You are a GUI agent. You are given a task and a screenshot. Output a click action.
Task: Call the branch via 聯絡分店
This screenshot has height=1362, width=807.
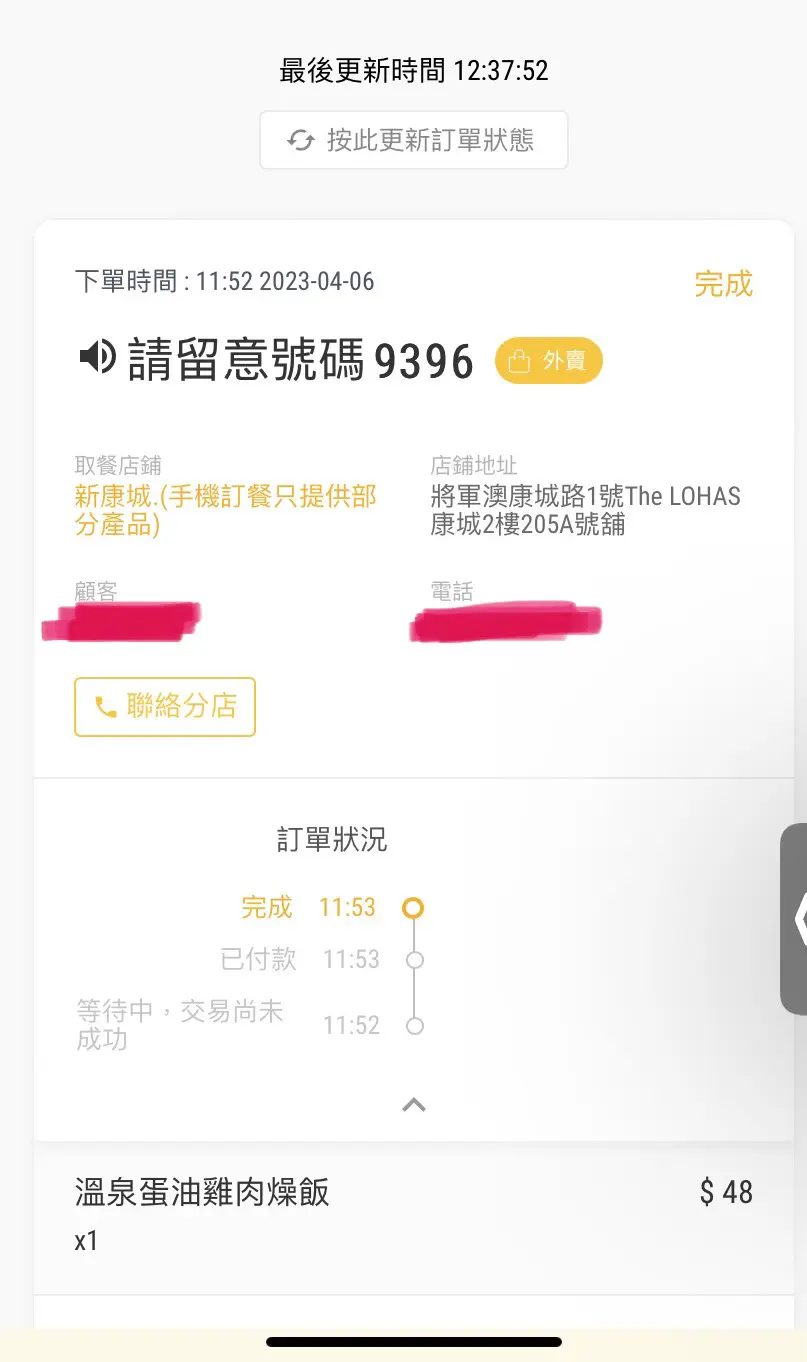point(165,707)
